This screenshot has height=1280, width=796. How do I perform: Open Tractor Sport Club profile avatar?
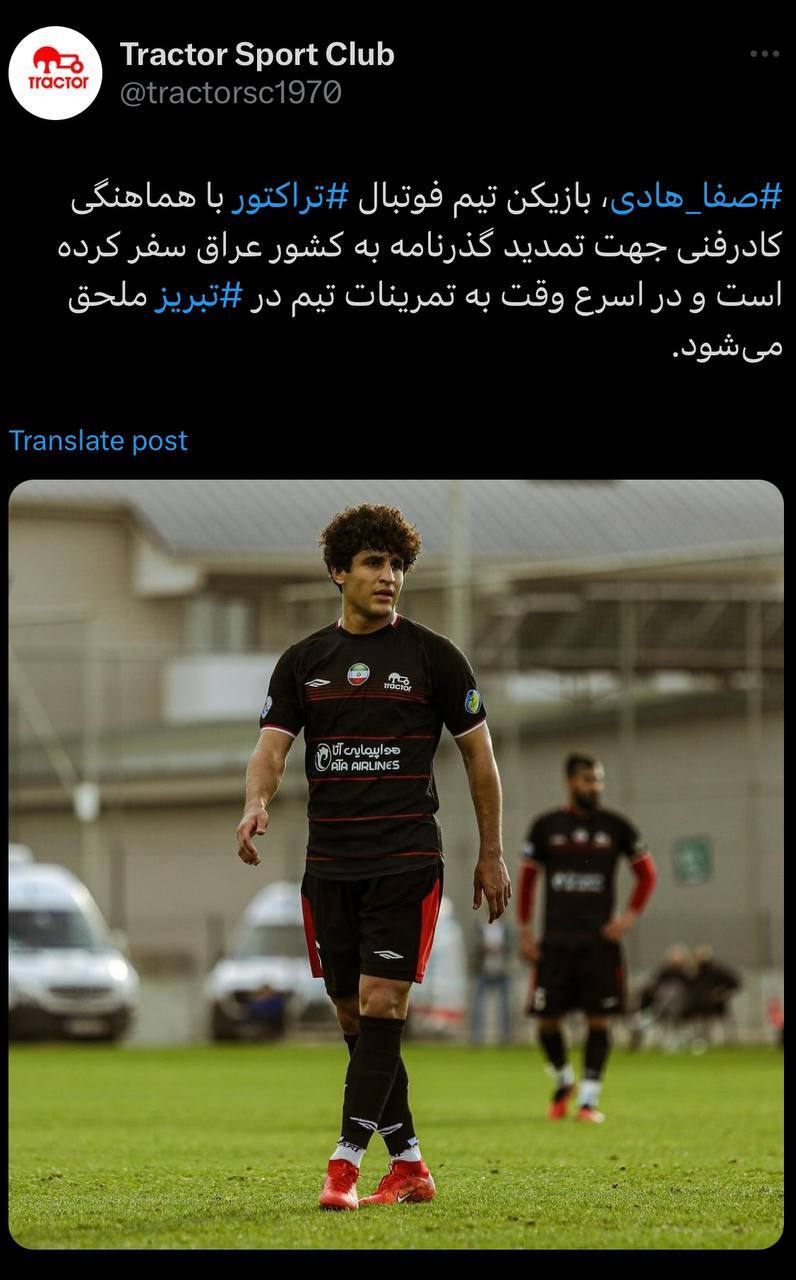[x=55, y=73]
